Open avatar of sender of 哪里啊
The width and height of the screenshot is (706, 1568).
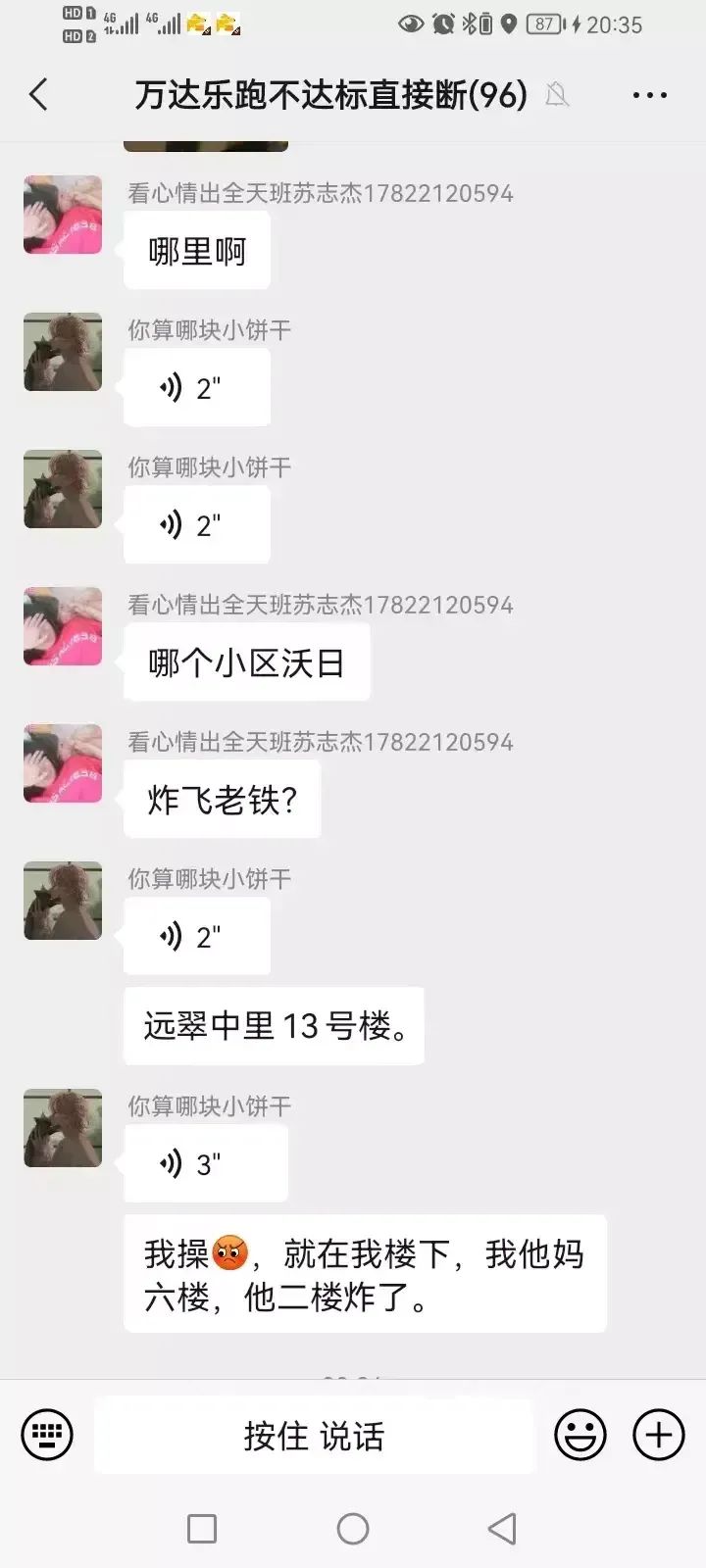coord(63,215)
